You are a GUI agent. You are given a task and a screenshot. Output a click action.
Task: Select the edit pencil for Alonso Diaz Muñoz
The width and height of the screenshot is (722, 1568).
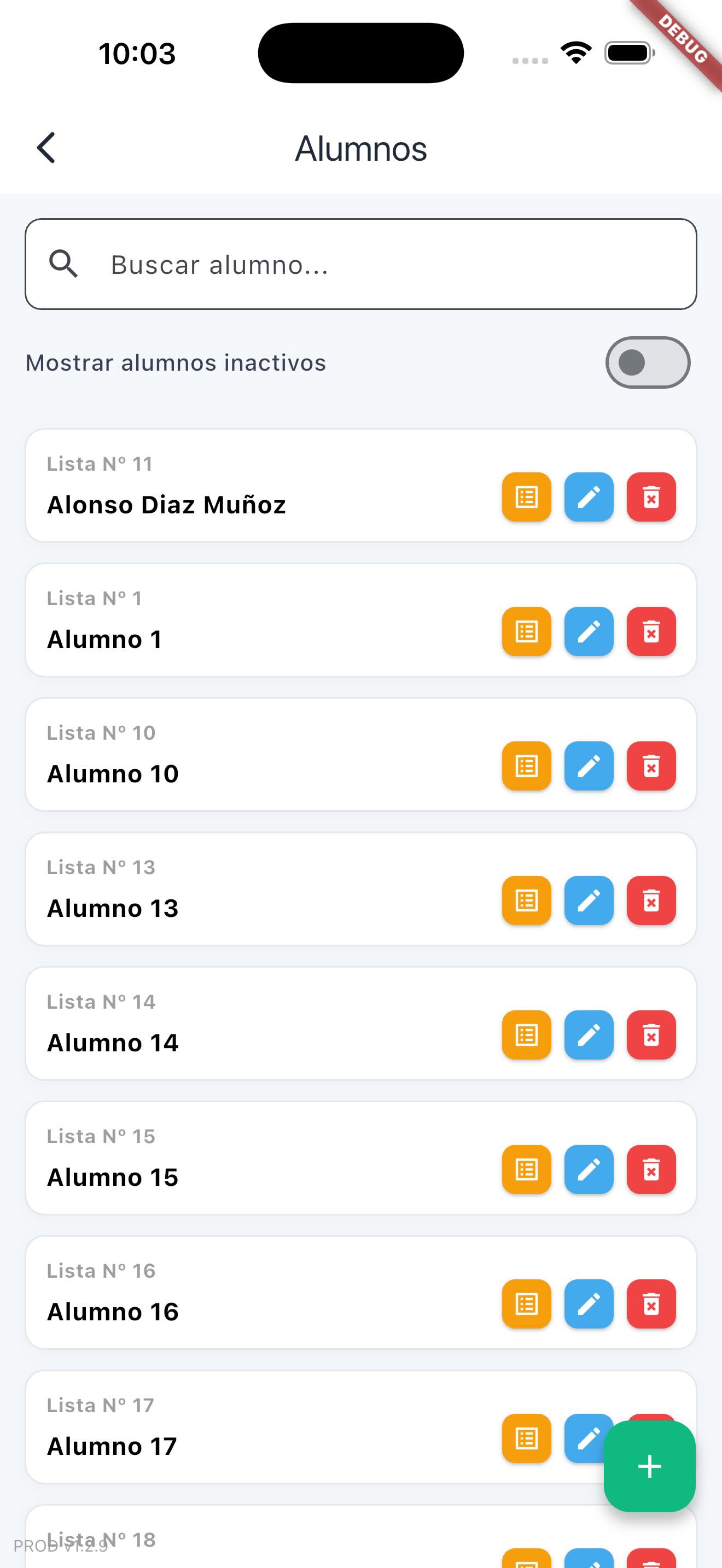coord(589,498)
